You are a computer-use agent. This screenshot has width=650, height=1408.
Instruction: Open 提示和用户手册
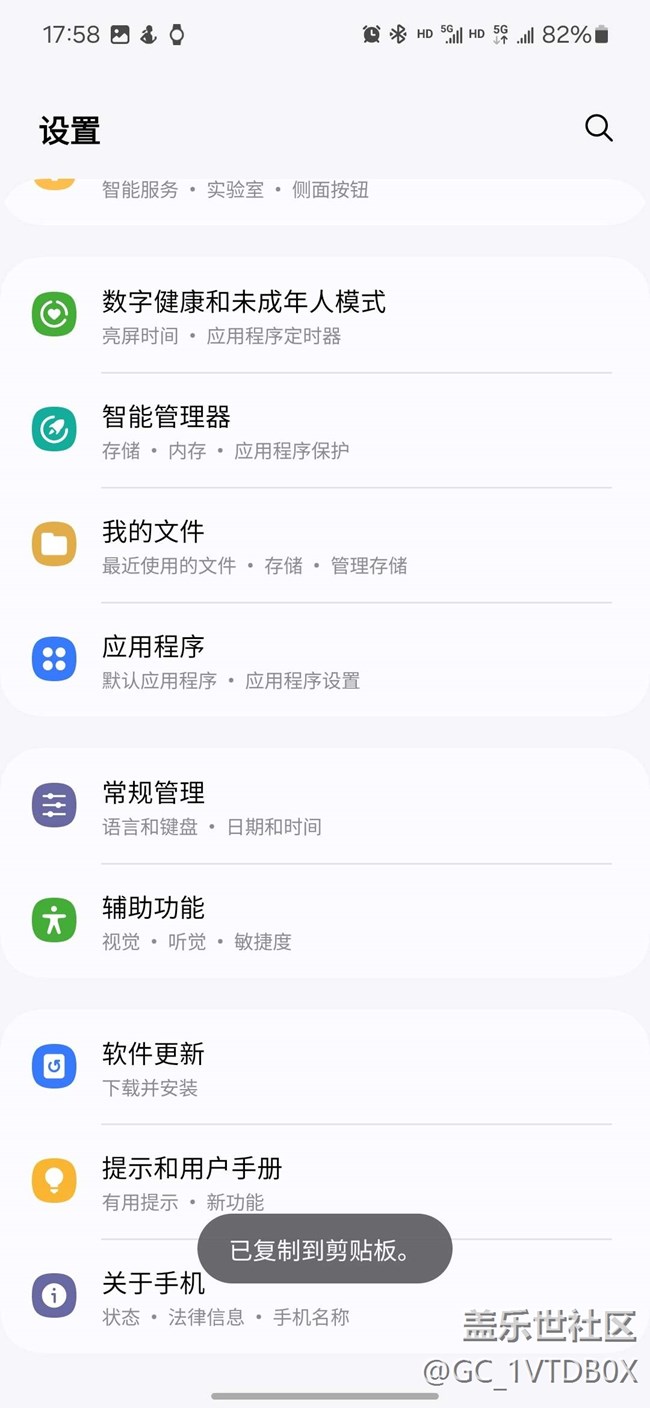coord(192,1170)
